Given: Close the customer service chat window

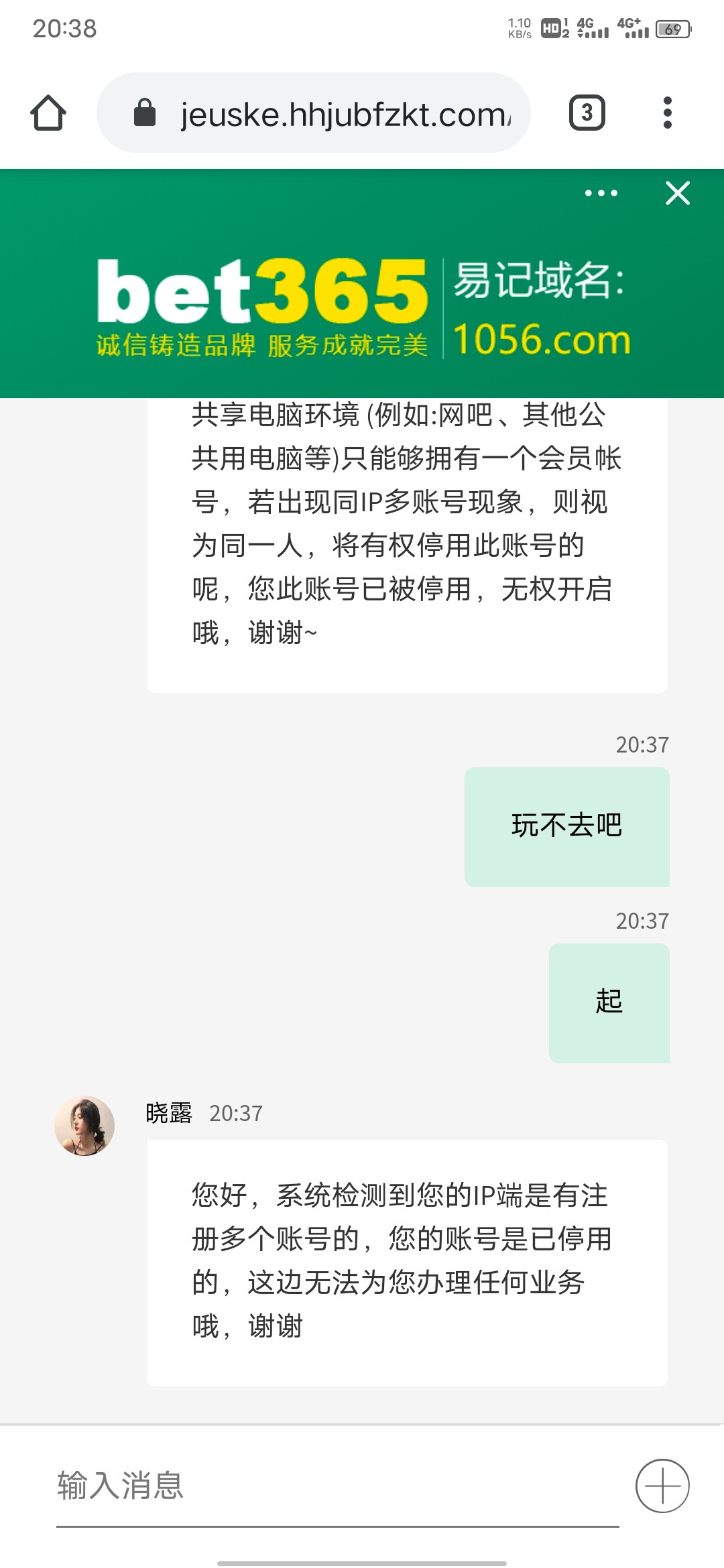Looking at the screenshot, I should pos(678,193).
